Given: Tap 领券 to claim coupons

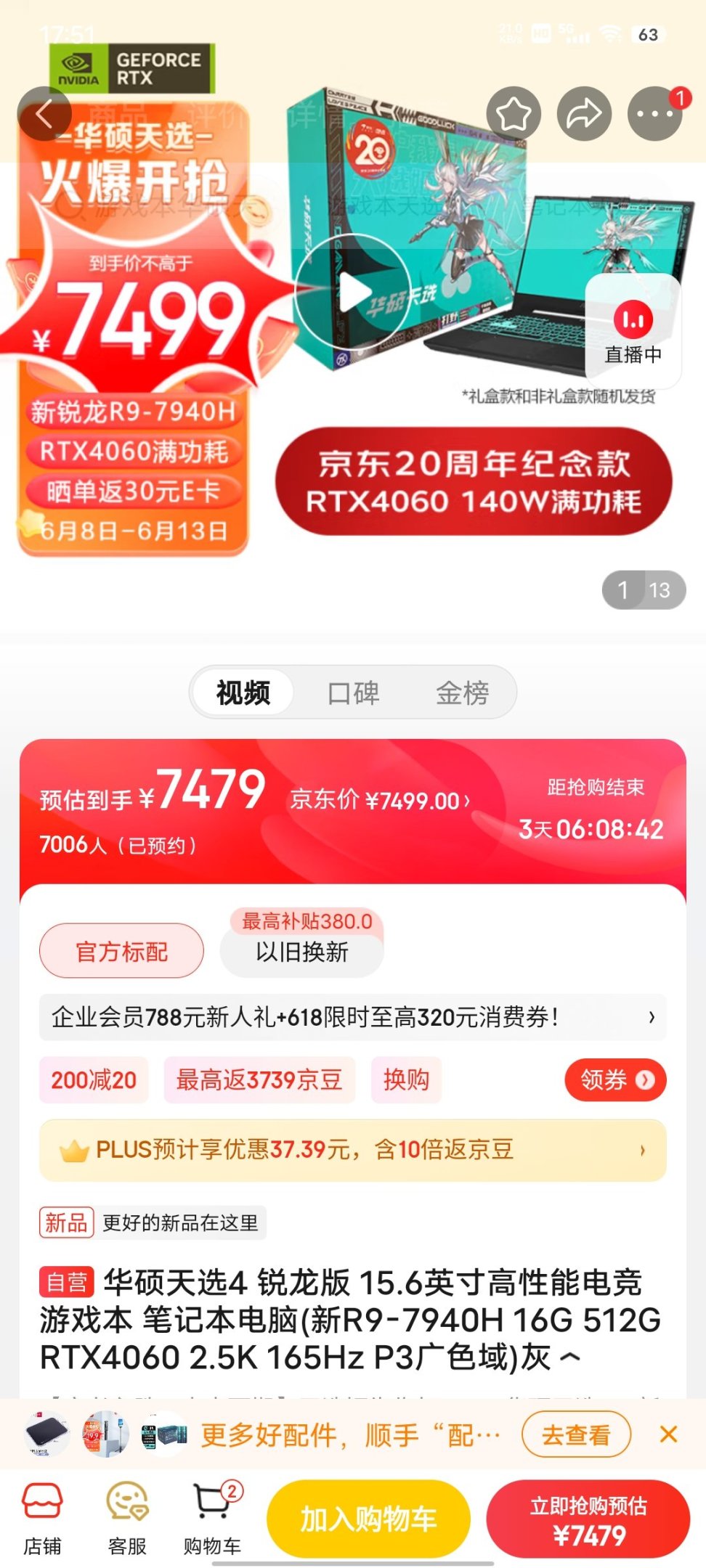Looking at the screenshot, I should [615, 1079].
